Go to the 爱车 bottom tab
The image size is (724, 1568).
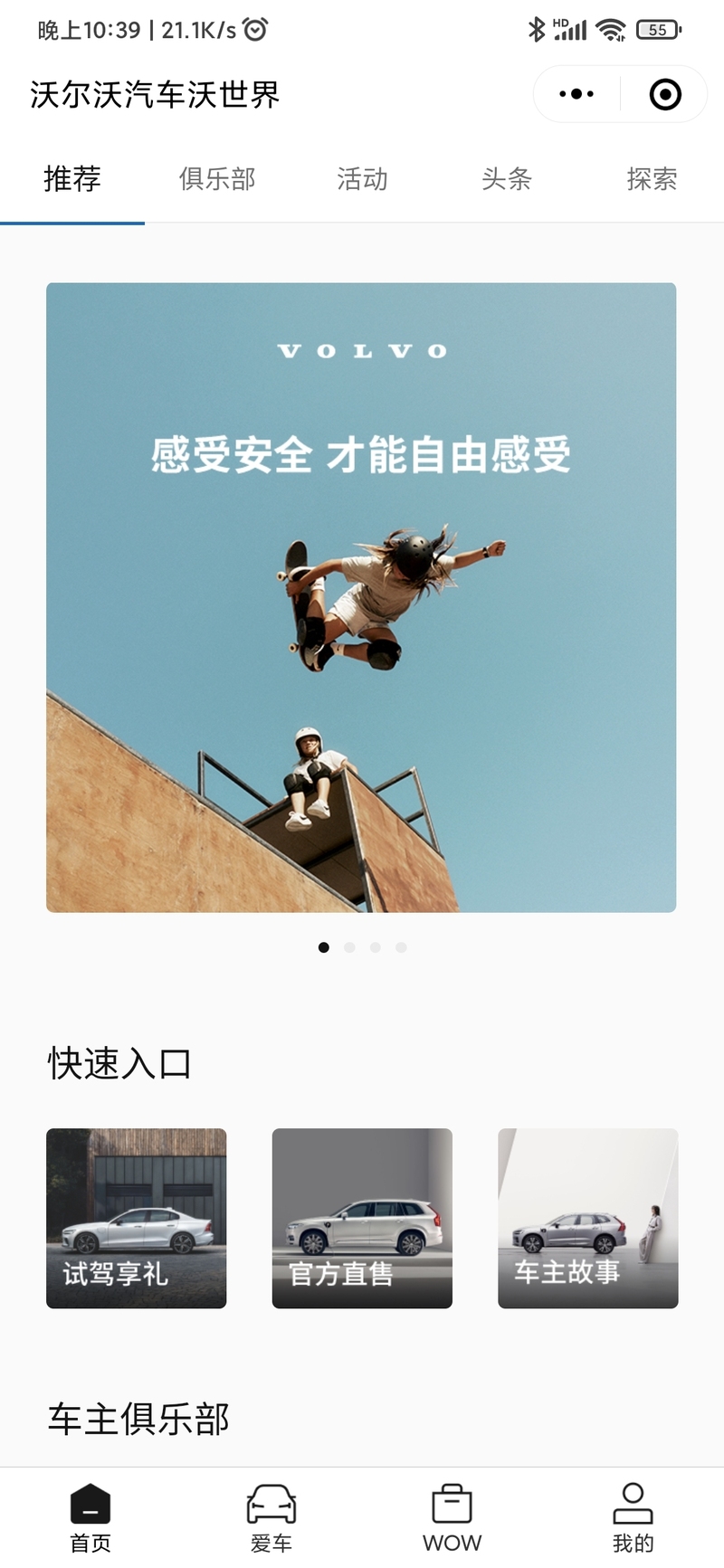pos(271,1517)
